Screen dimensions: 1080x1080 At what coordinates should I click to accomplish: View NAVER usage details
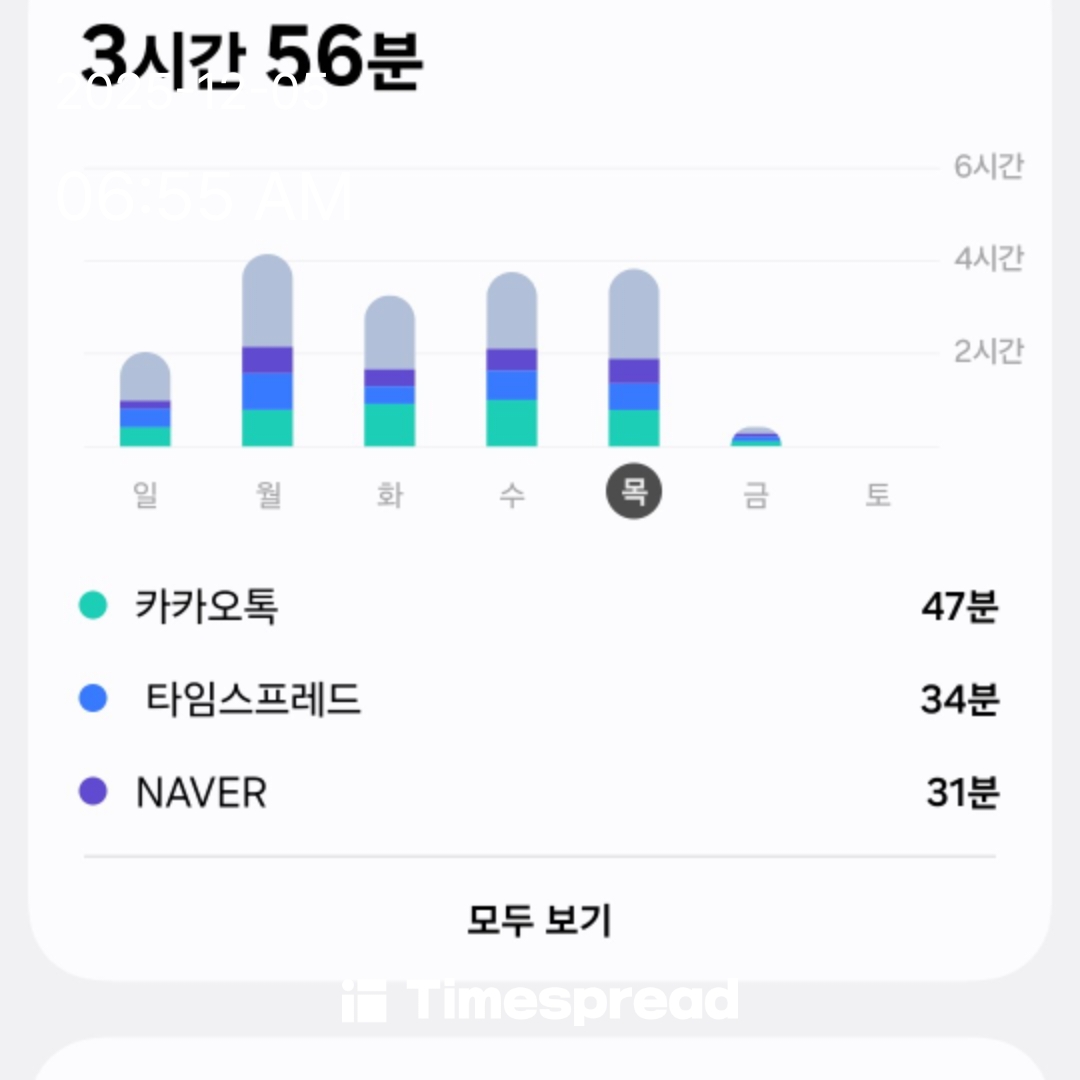(539, 793)
